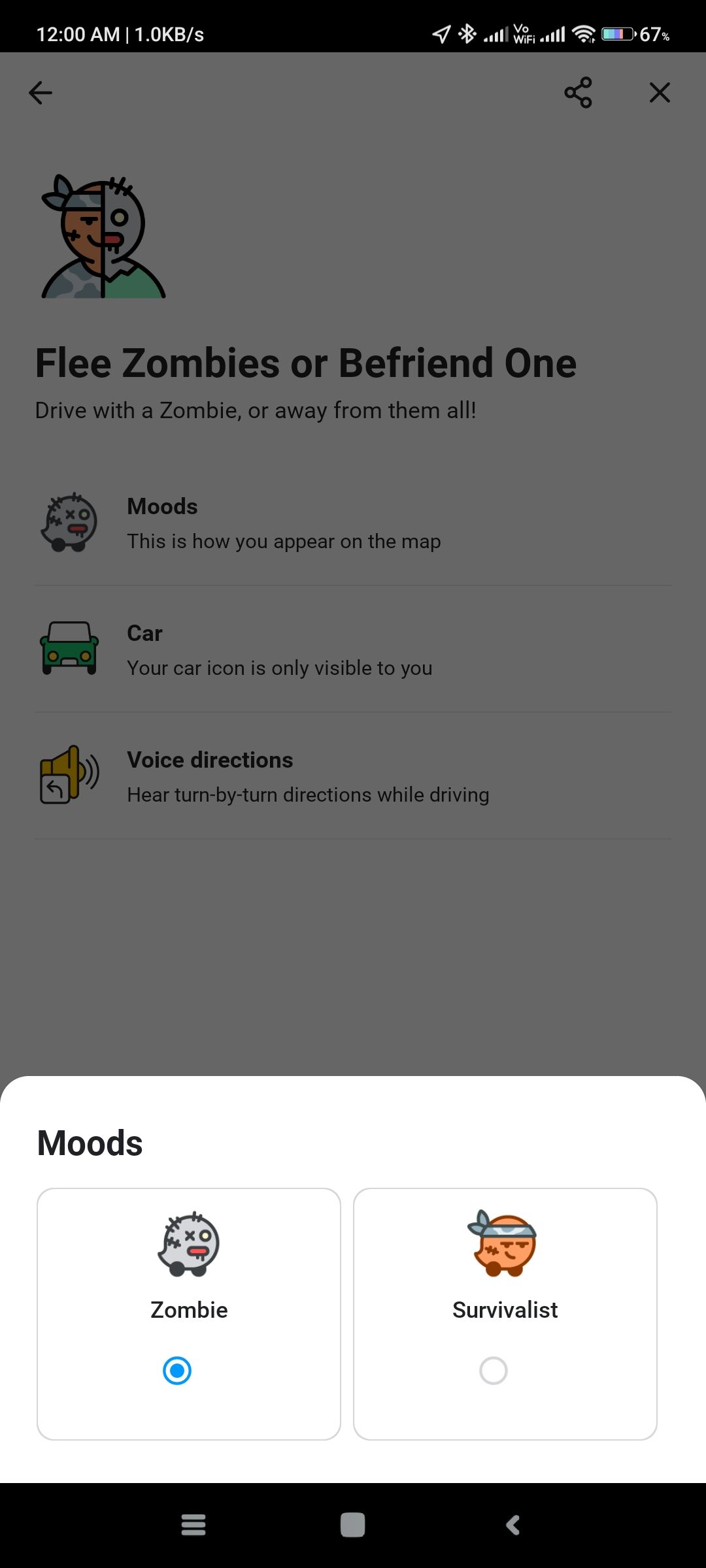706x1568 pixels.
Task: Open the Car row
Action: click(x=353, y=649)
